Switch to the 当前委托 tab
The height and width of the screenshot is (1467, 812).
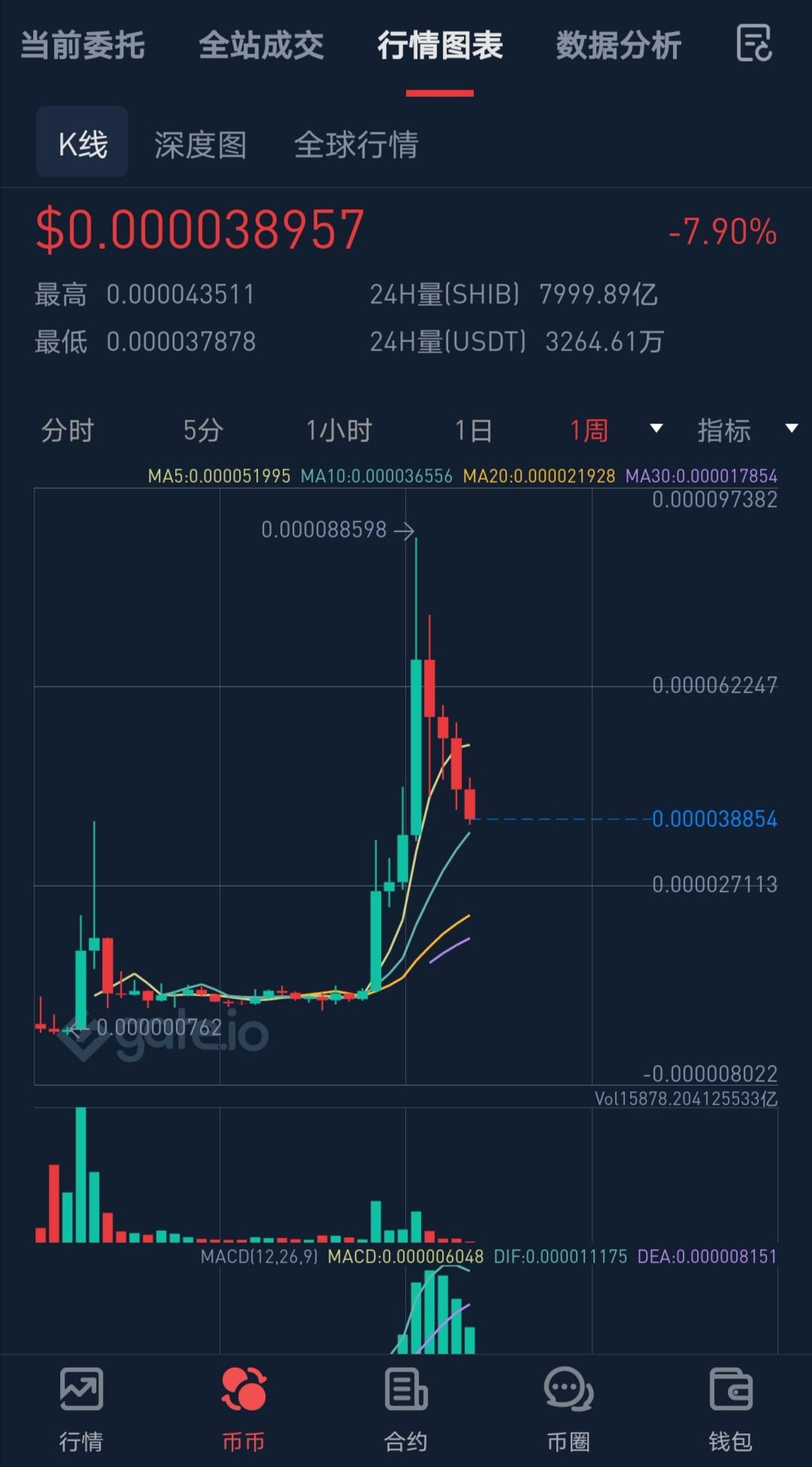point(82,45)
